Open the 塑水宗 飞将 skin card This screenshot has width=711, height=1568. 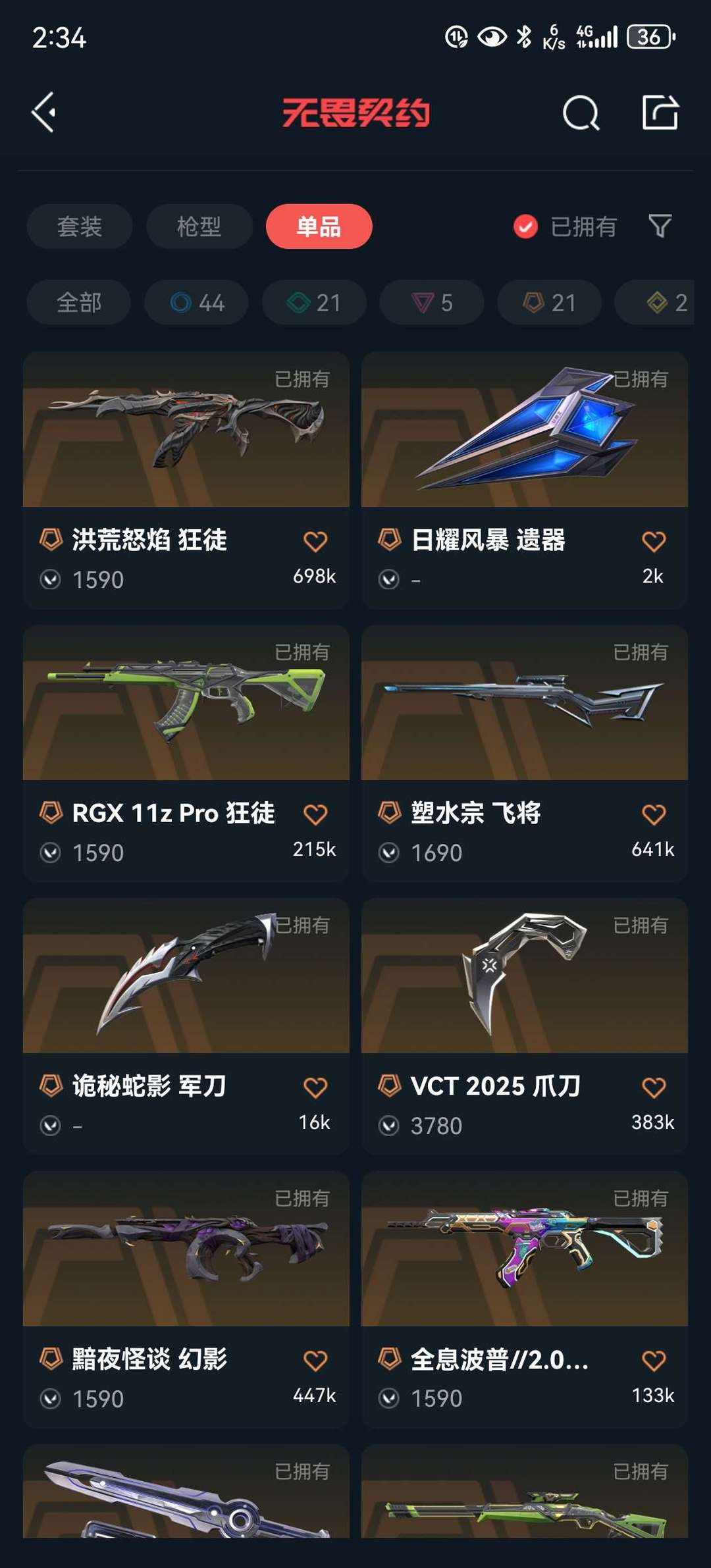coord(525,753)
